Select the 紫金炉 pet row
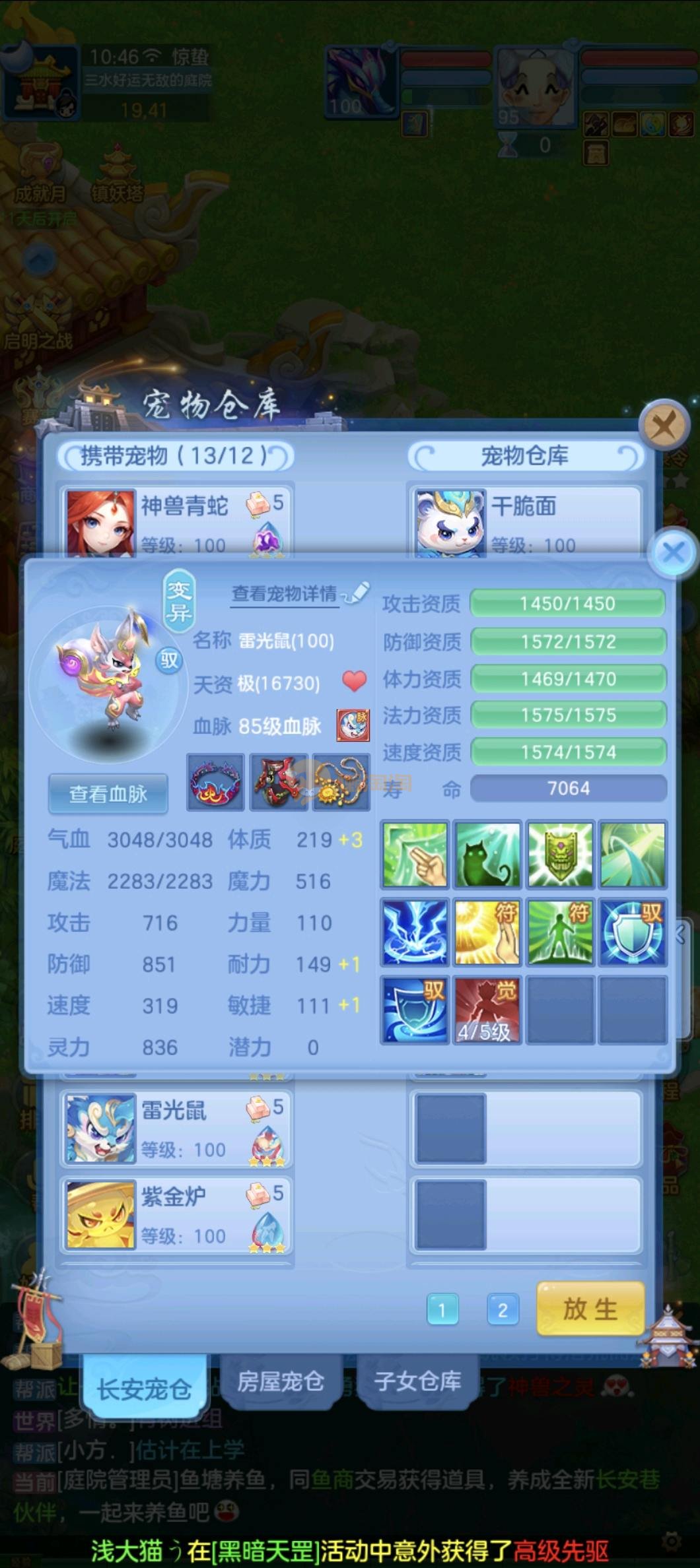Image resolution: width=700 pixels, height=1568 pixels. click(x=176, y=1215)
